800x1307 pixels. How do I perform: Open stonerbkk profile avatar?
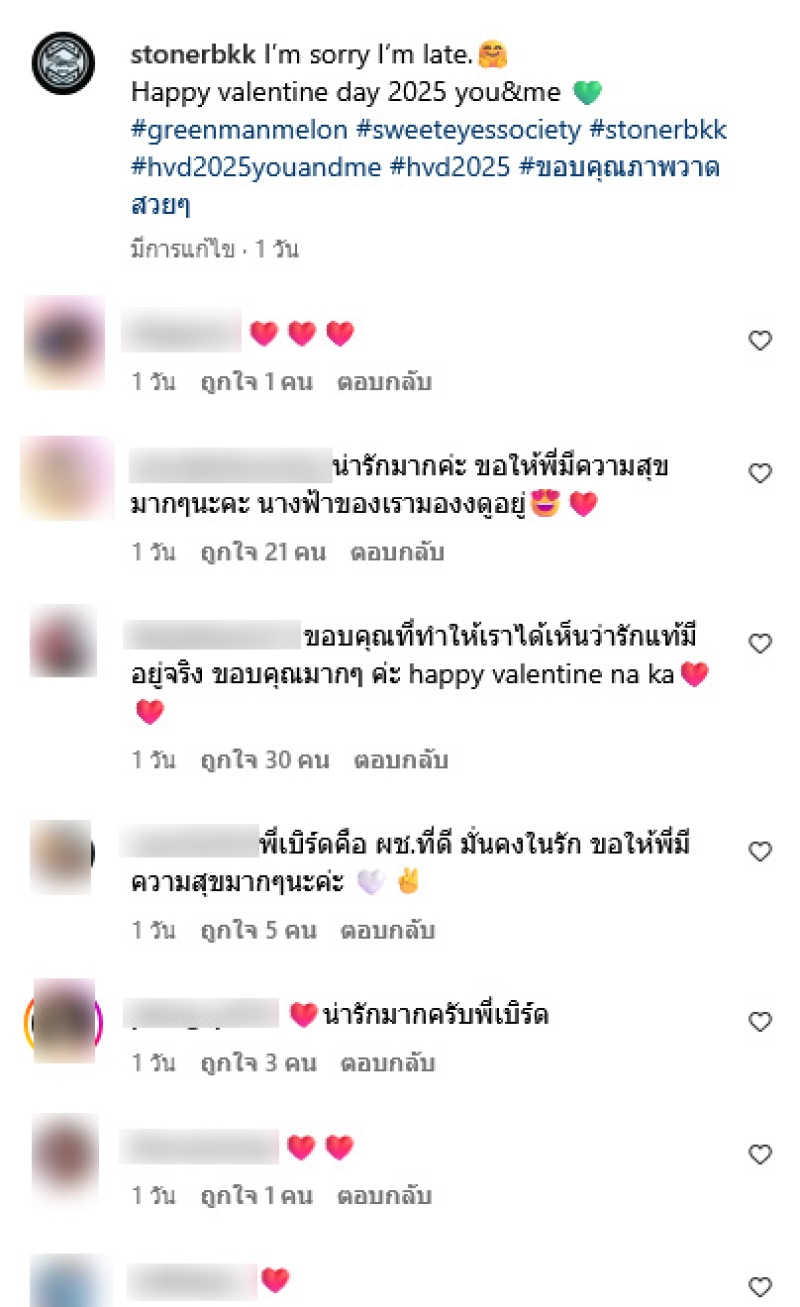[x=63, y=65]
